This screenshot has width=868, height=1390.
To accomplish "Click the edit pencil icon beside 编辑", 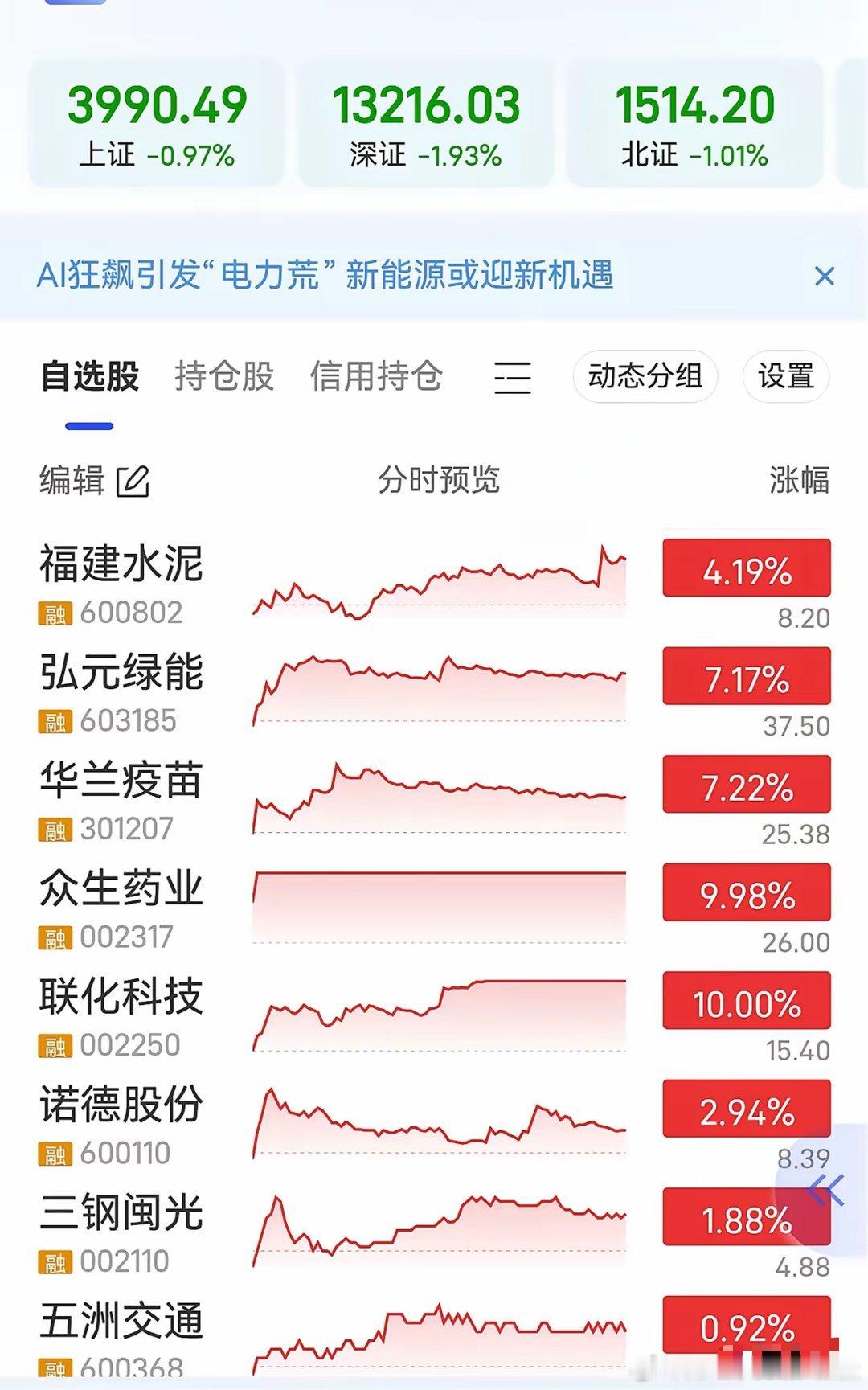I will click(x=133, y=479).
